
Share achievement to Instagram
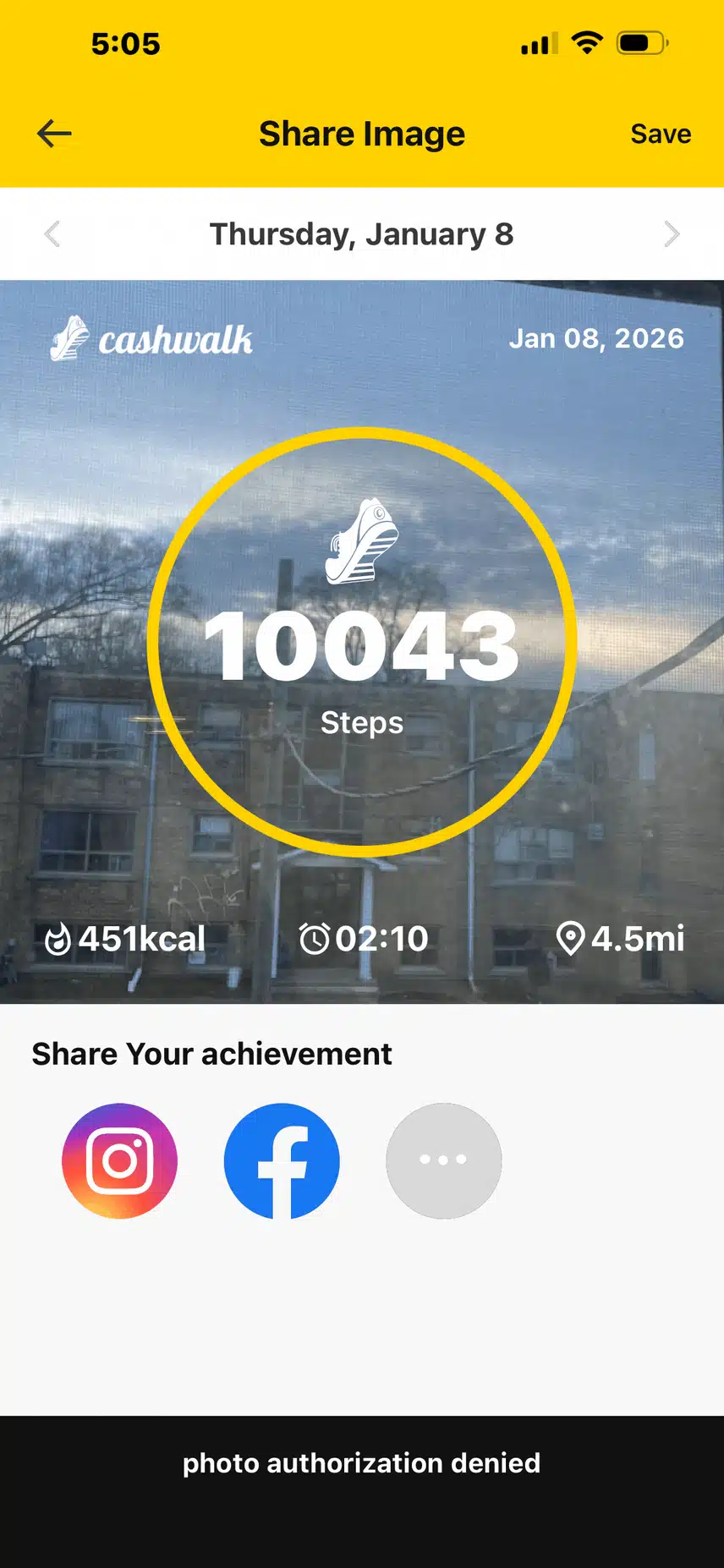[x=119, y=1160]
